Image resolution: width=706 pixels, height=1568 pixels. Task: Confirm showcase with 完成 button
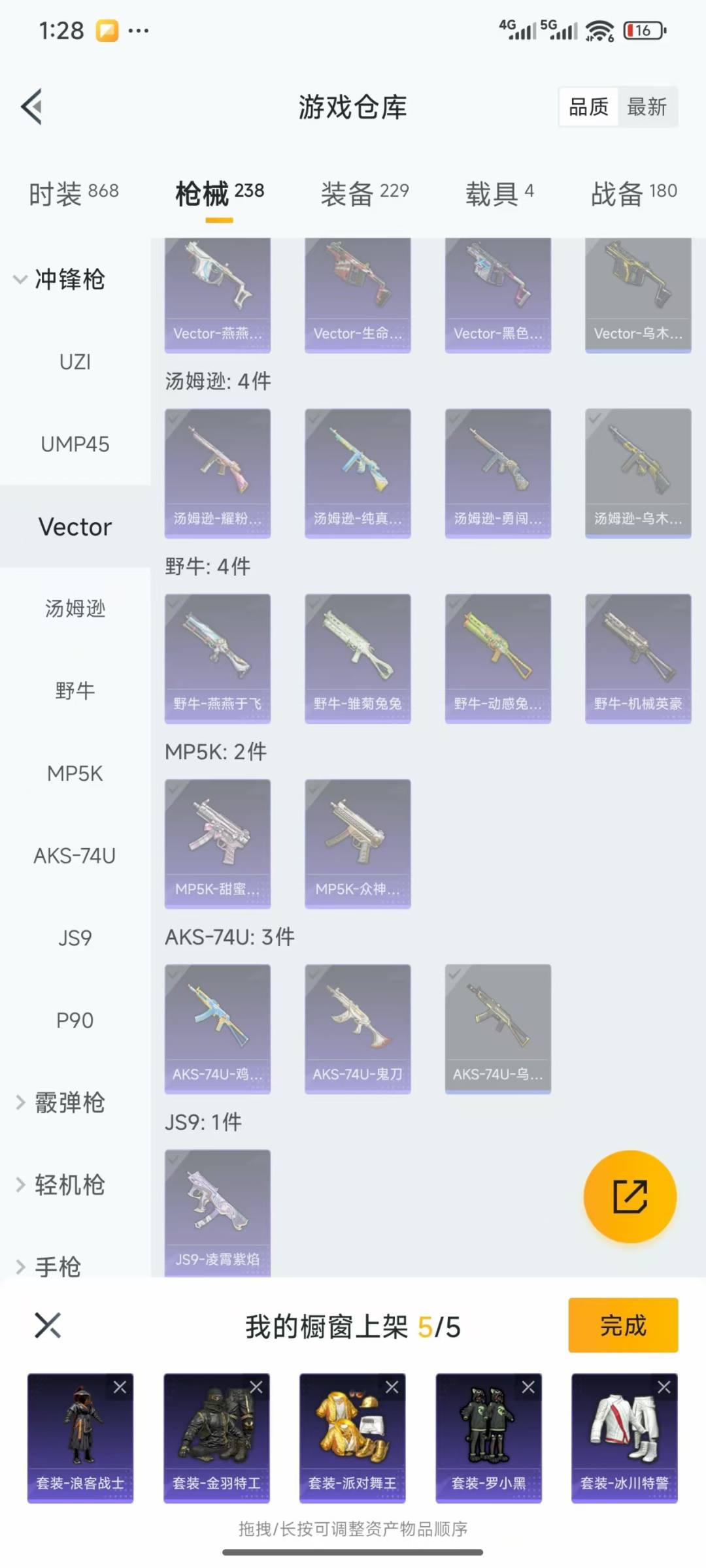pos(623,1326)
